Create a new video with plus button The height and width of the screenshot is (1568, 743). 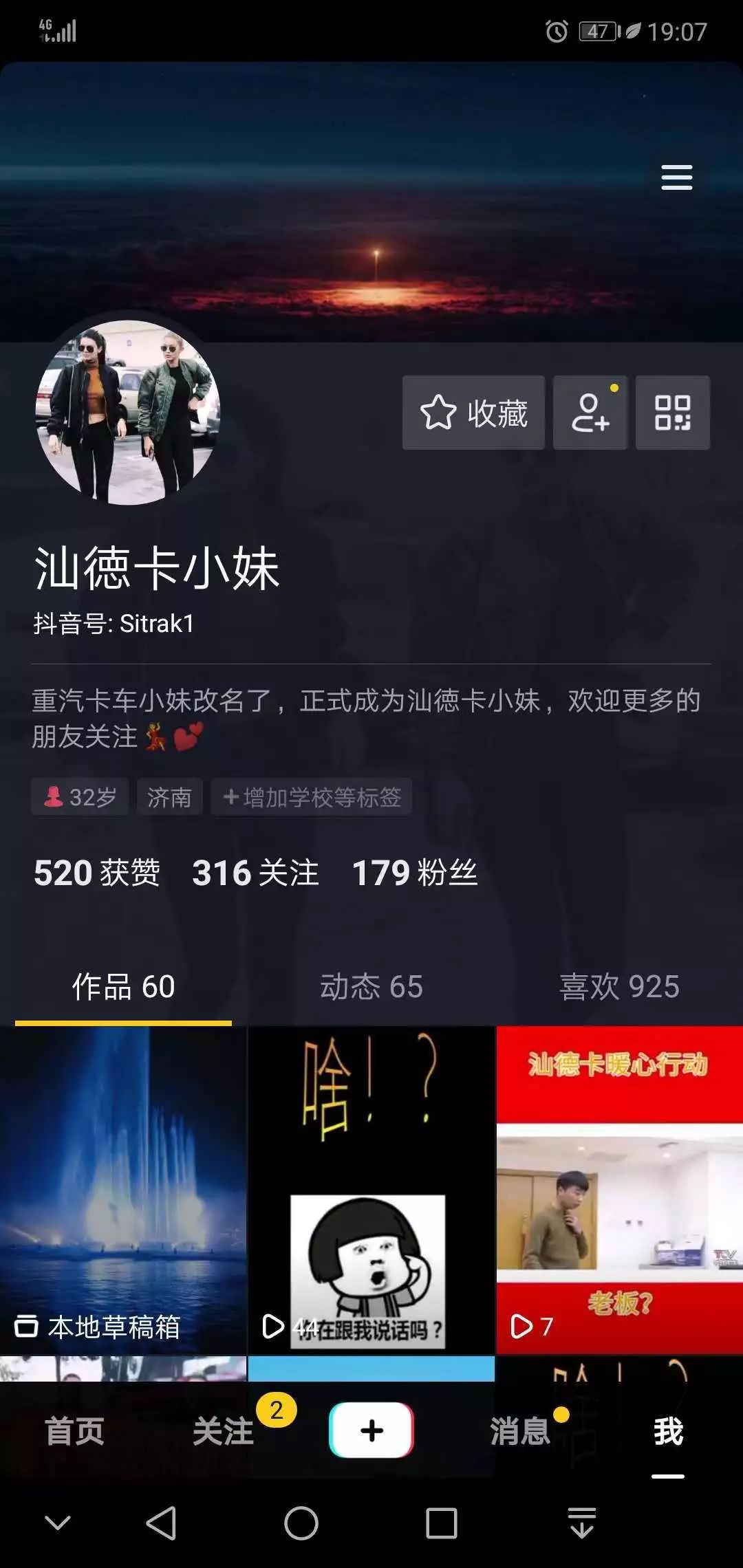[x=371, y=1430]
